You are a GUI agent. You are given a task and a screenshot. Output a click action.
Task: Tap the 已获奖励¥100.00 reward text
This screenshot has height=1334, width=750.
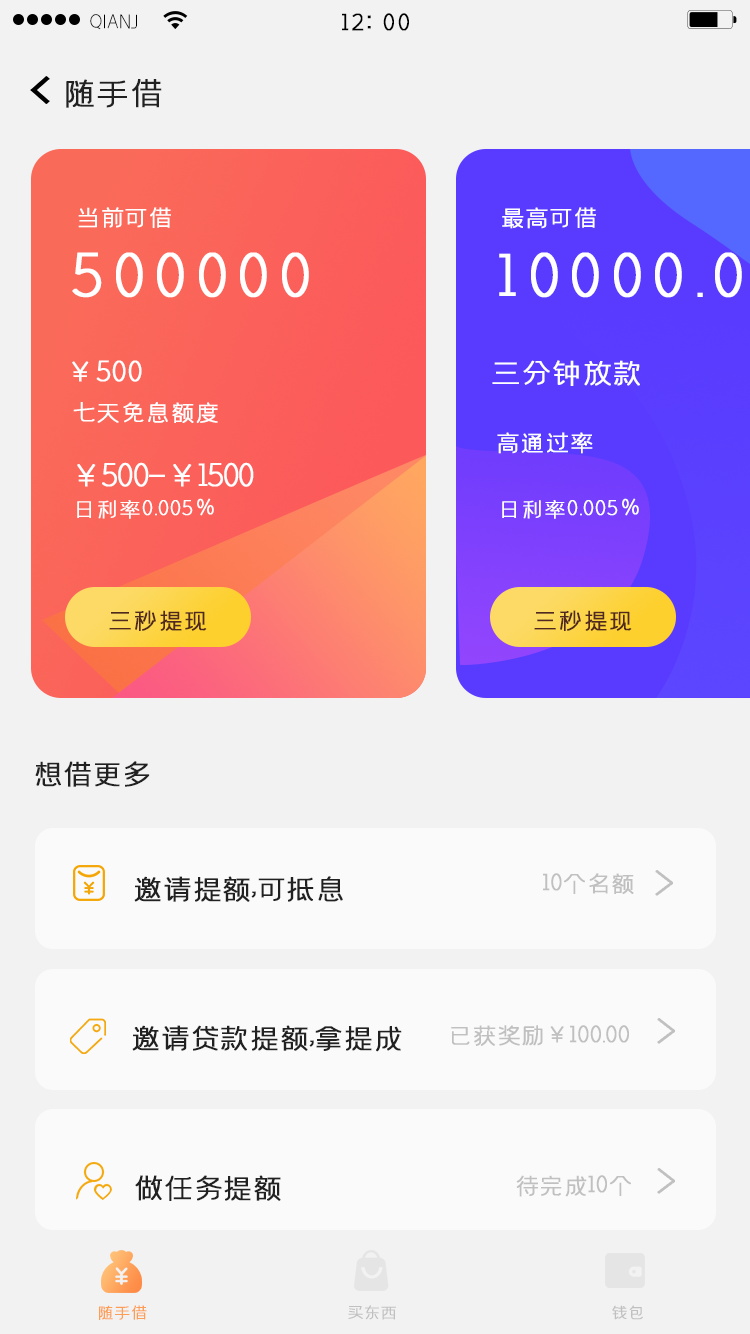pos(545,1034)
